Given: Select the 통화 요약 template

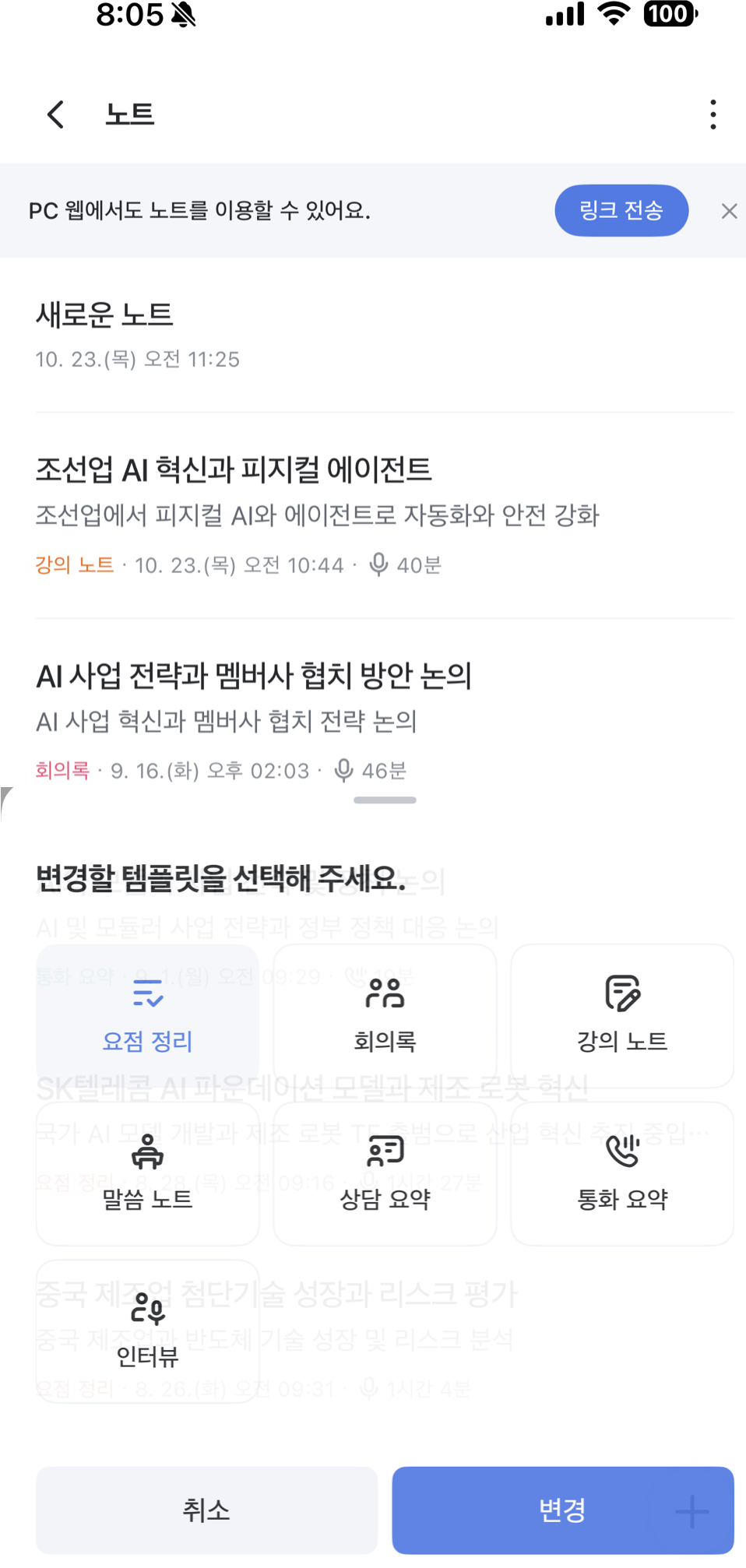Looking at the screenshot, I should (x=621, y=1172).
